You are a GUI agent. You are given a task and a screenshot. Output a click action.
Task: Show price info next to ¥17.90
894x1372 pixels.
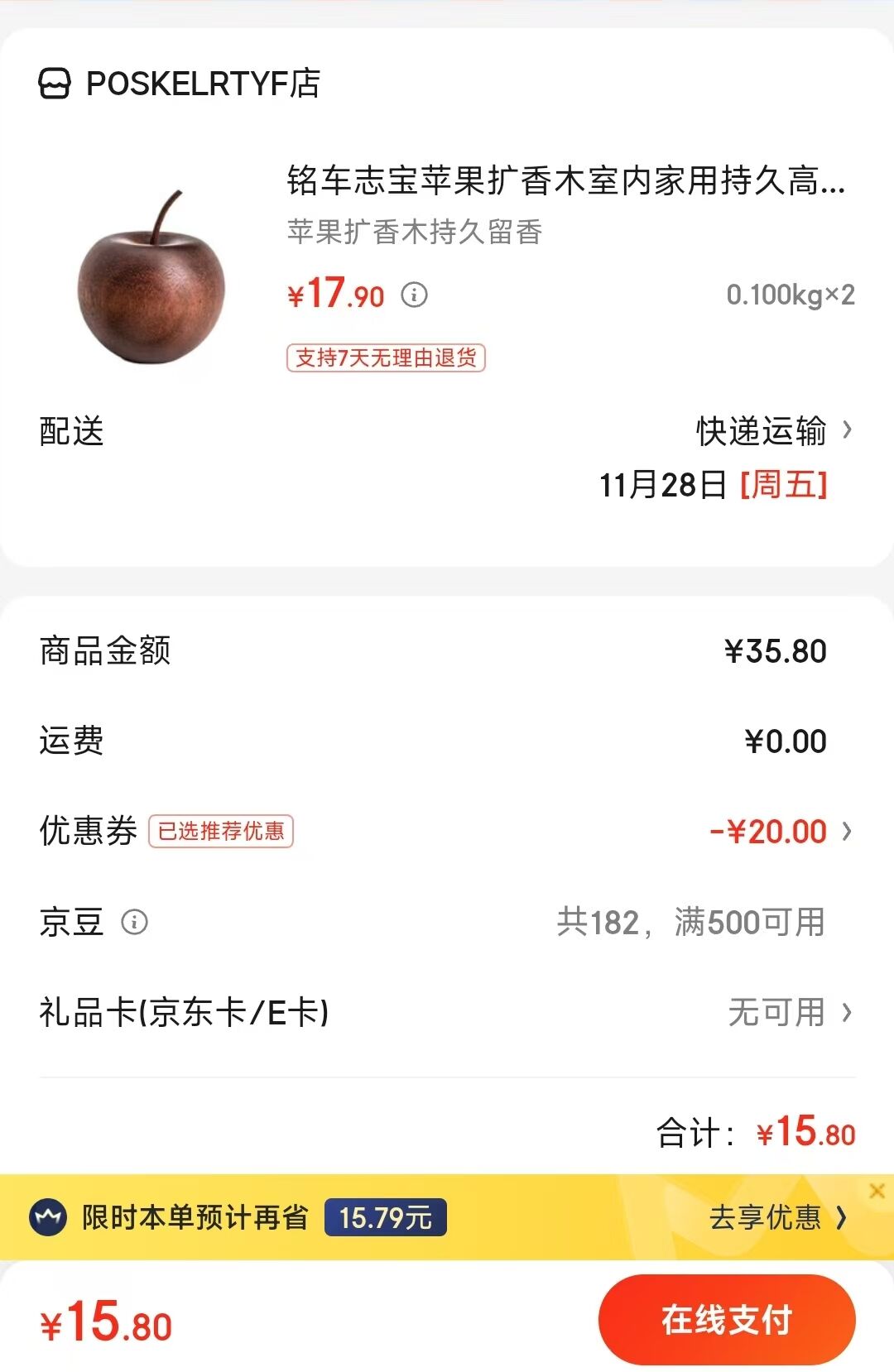[414, 295]
